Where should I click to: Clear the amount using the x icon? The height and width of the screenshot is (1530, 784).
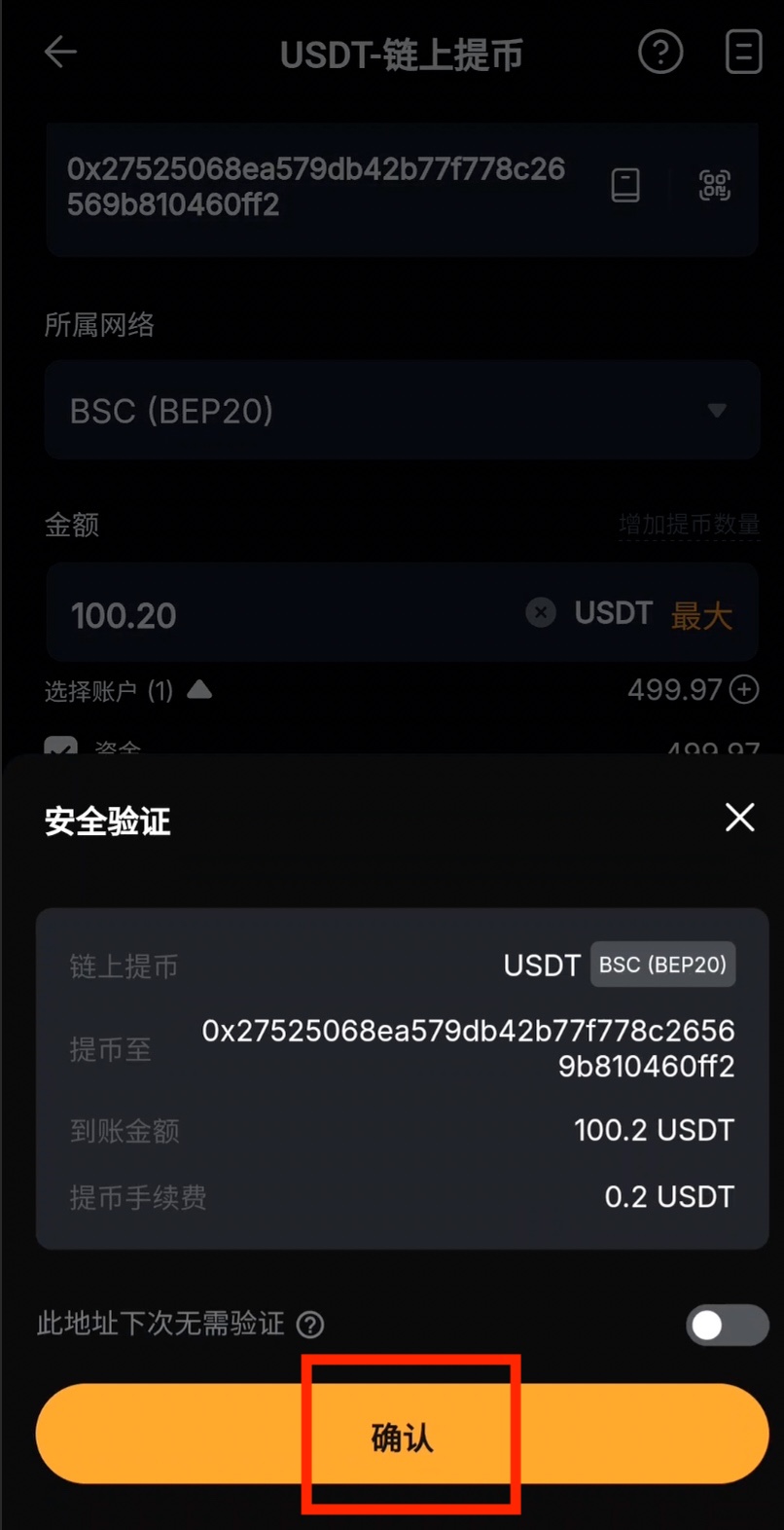click(x=541, y=612)
